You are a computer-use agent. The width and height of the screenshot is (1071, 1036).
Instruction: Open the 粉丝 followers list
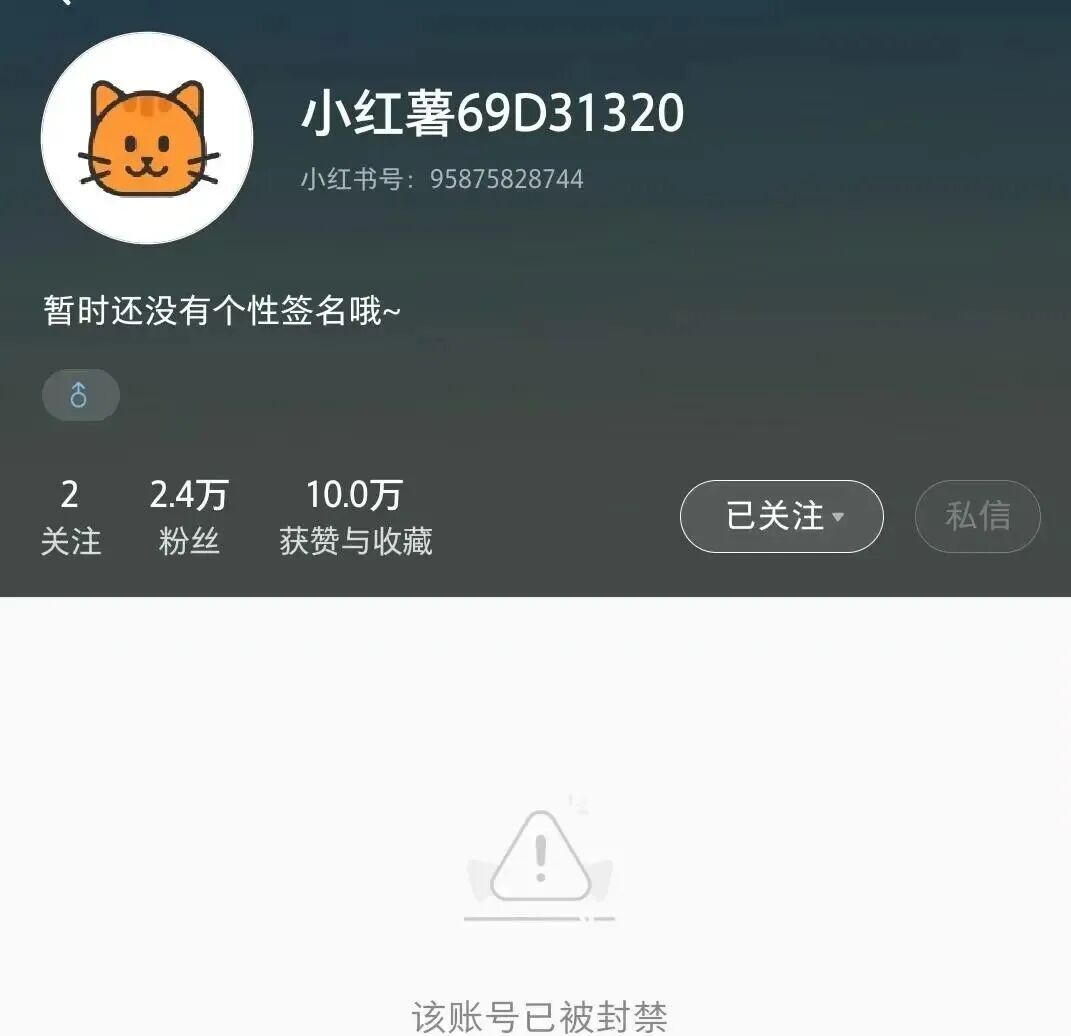(189, 517)
